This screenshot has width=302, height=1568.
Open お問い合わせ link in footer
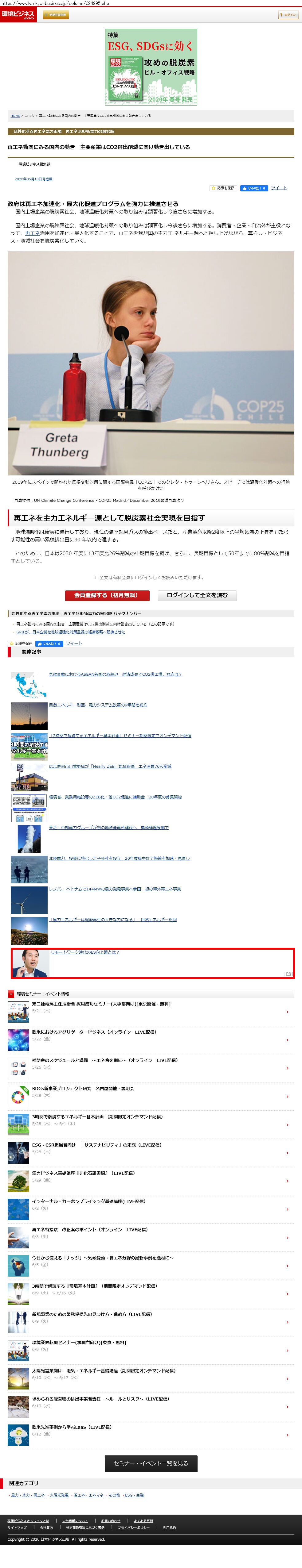[x=110, y=1520]
